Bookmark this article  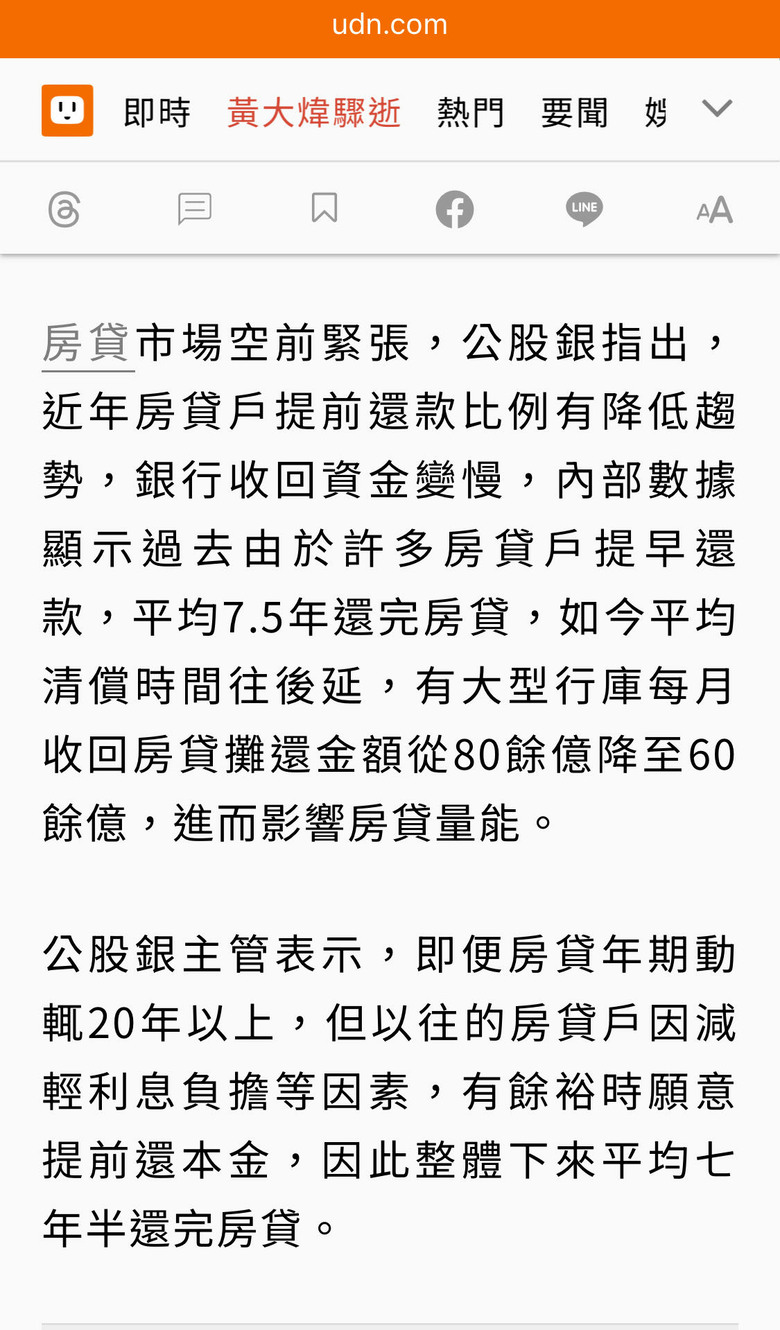[324, 208]
